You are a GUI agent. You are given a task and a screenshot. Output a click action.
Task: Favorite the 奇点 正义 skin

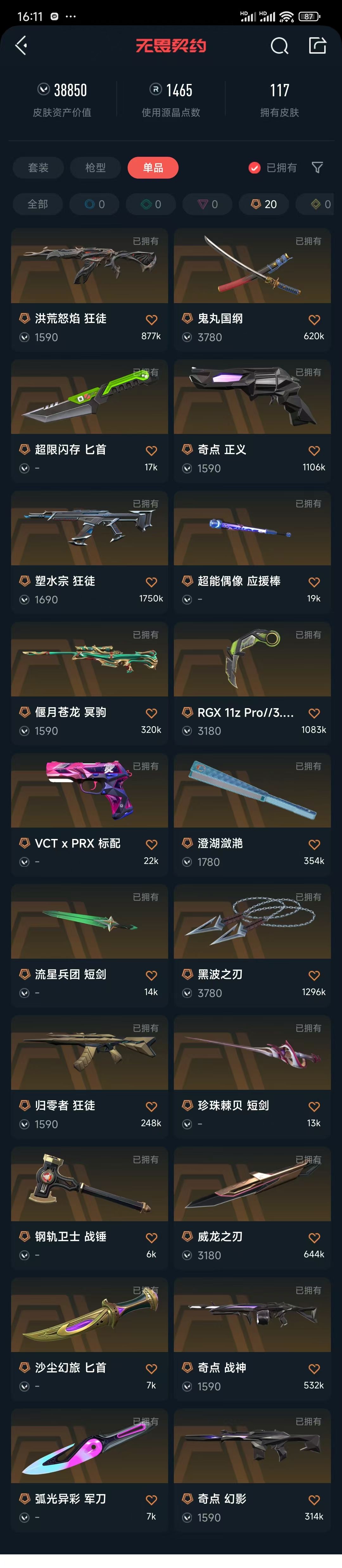point(314,451)
